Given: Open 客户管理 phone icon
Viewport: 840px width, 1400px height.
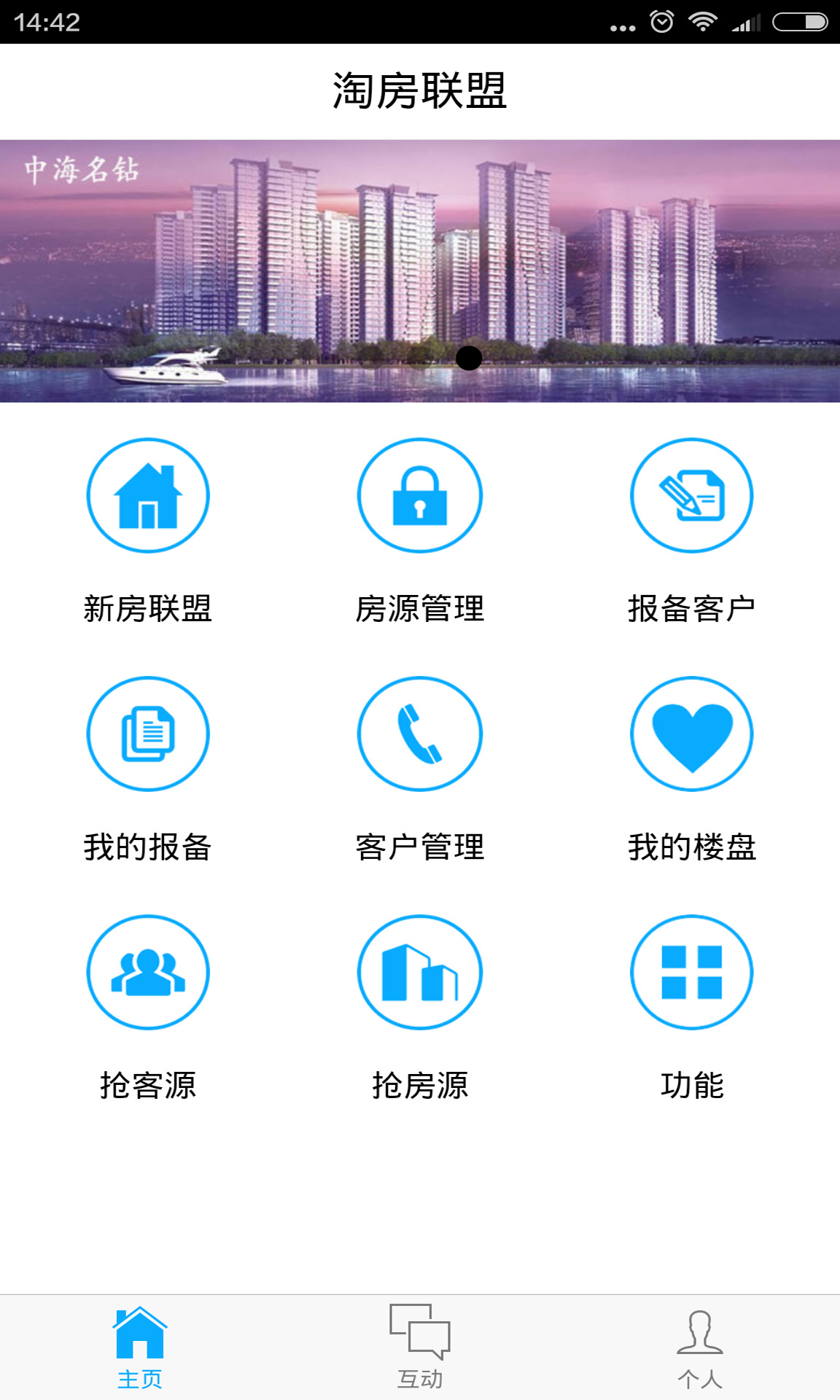Looking at the screenshot, I should [x=420, y=734].
